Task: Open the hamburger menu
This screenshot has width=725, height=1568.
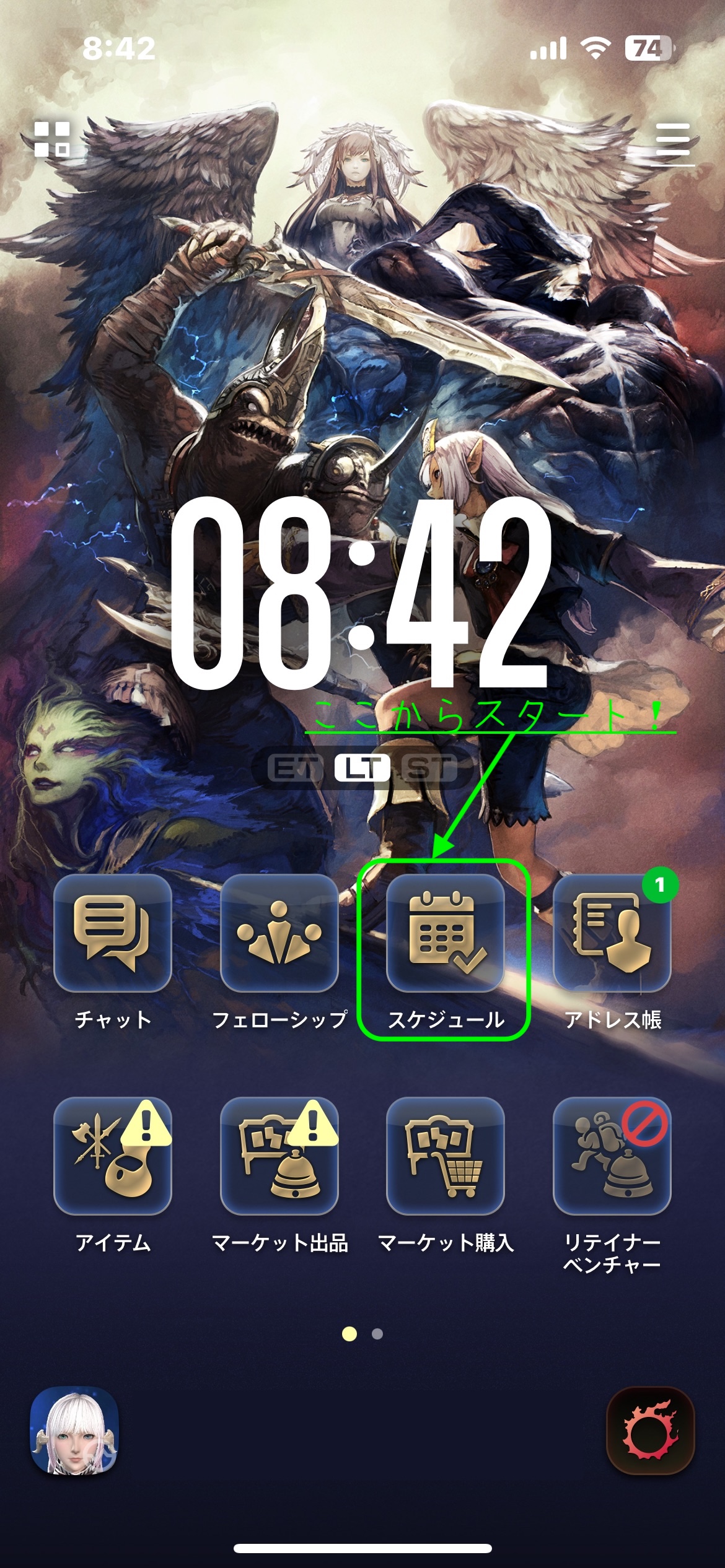Action: point(673,140)
